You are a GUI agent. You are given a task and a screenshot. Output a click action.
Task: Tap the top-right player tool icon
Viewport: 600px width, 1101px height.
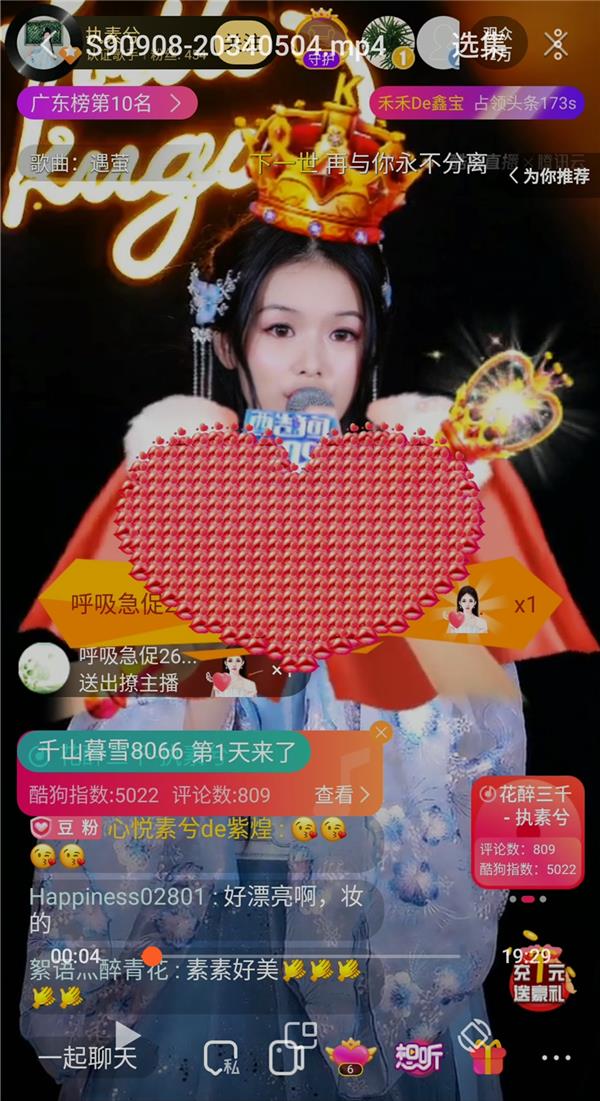(556, 44)
